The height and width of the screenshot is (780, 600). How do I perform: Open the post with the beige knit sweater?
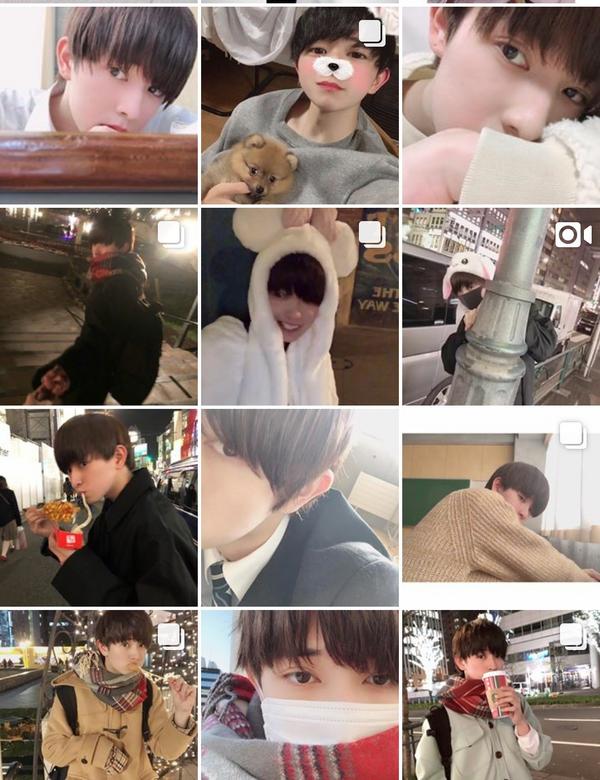(501, 506)
